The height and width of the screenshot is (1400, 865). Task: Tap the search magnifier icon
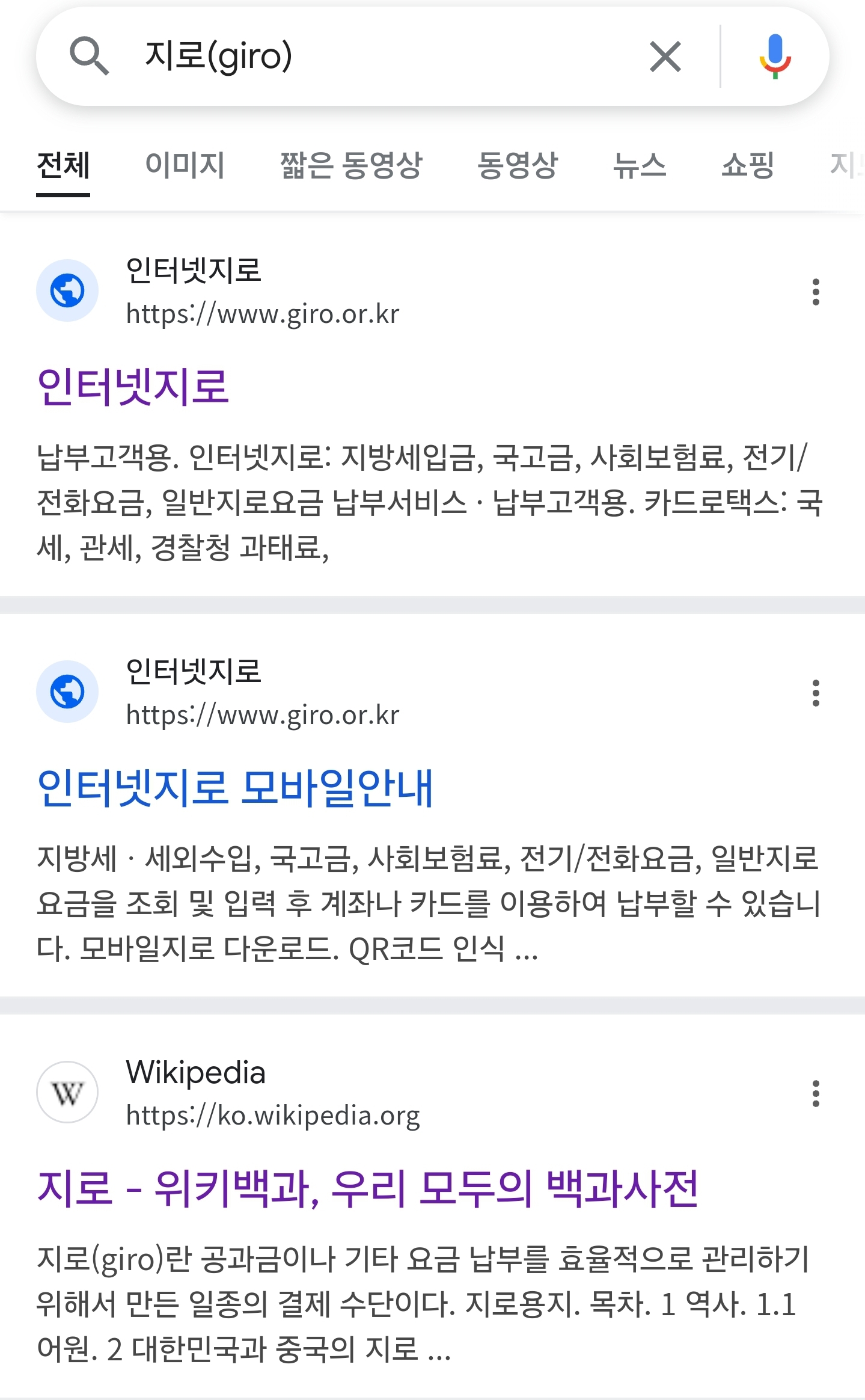pyautogui.click(x=89, y=57)
